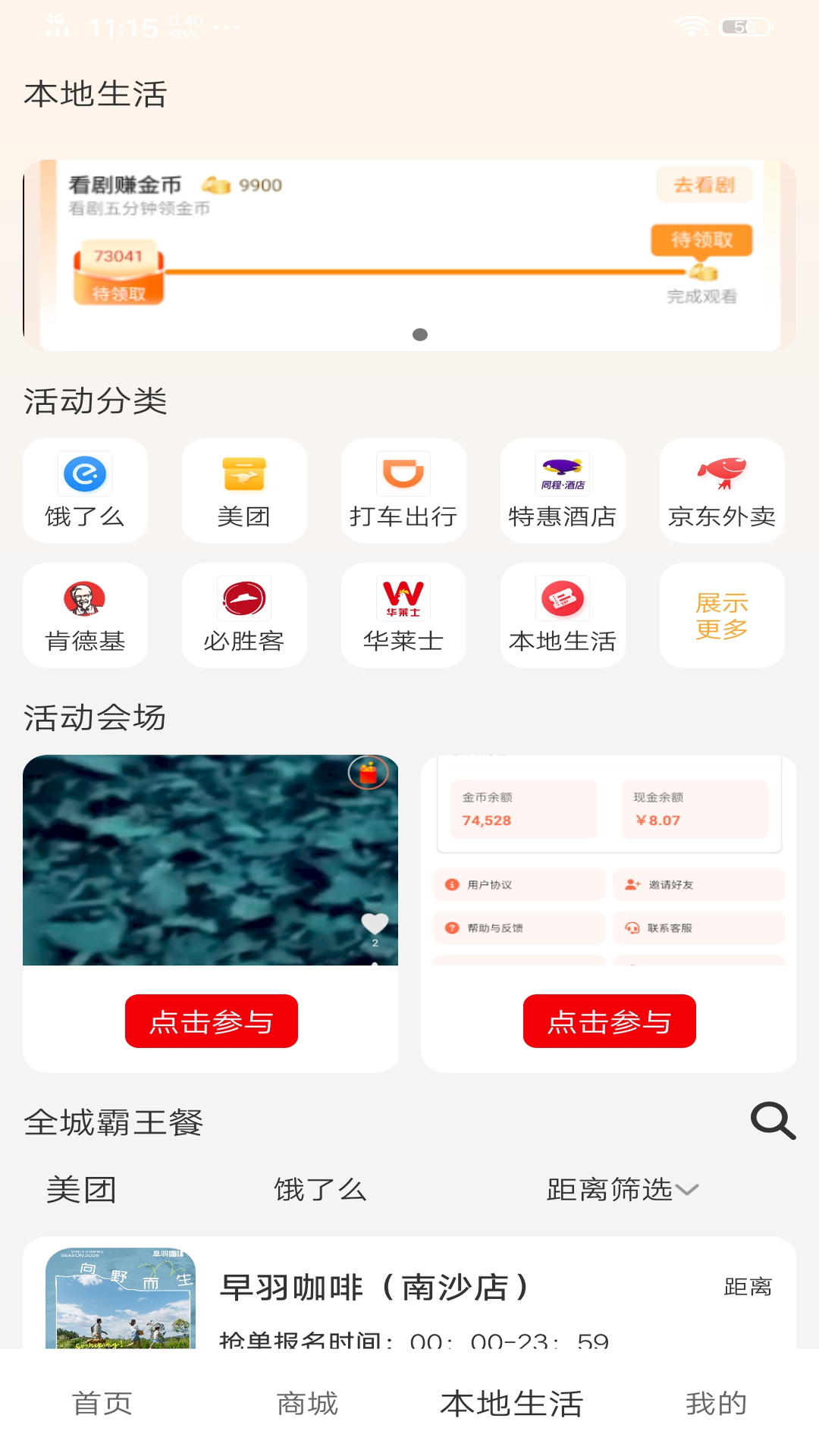This screenshot has width=819, height=1456.
Task: Open the search magnifier beside 全城霸王餐
Action: coord(772,1121)
